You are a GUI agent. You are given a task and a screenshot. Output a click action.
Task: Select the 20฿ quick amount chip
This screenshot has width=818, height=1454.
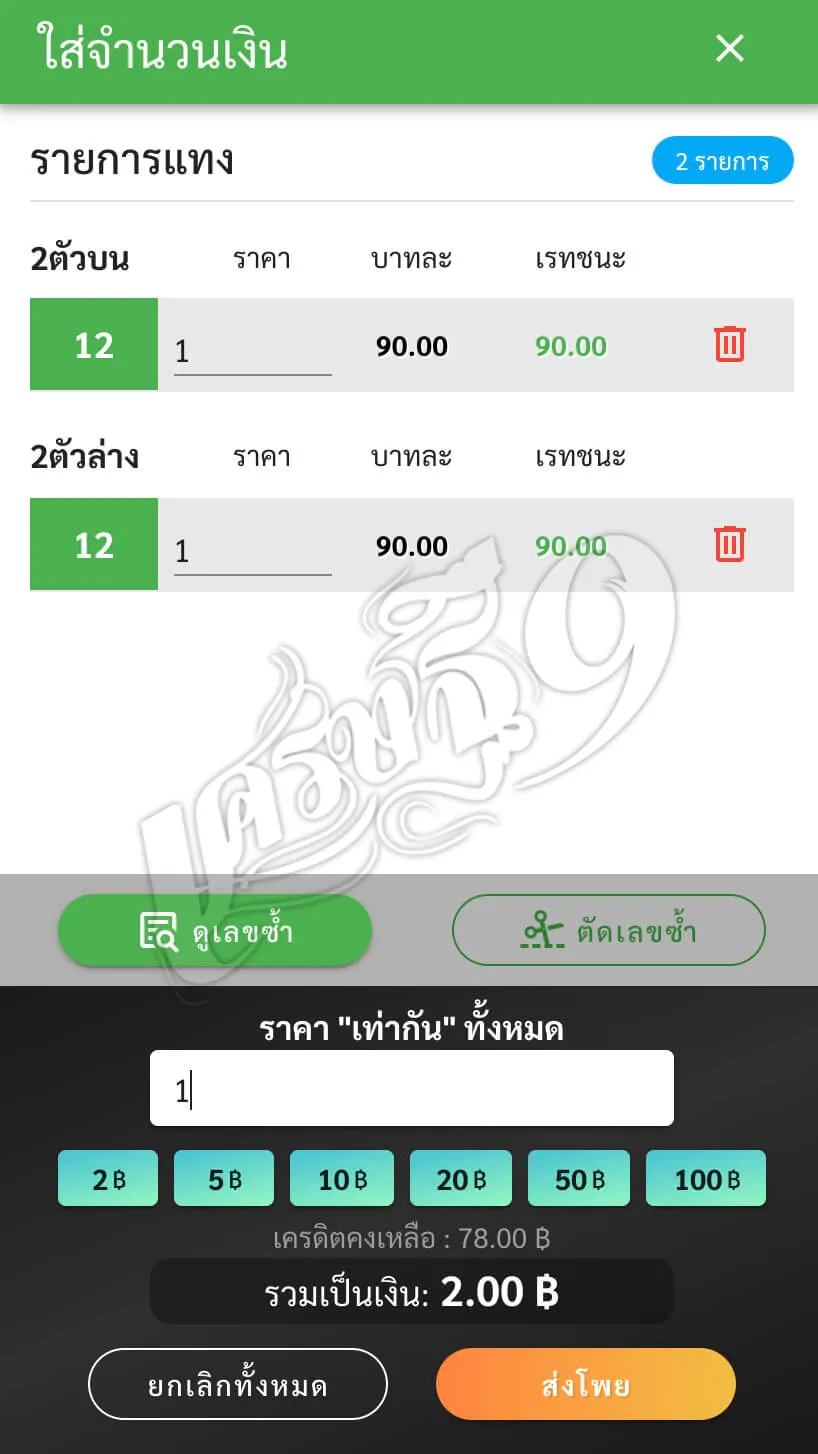click(460, 1177)
